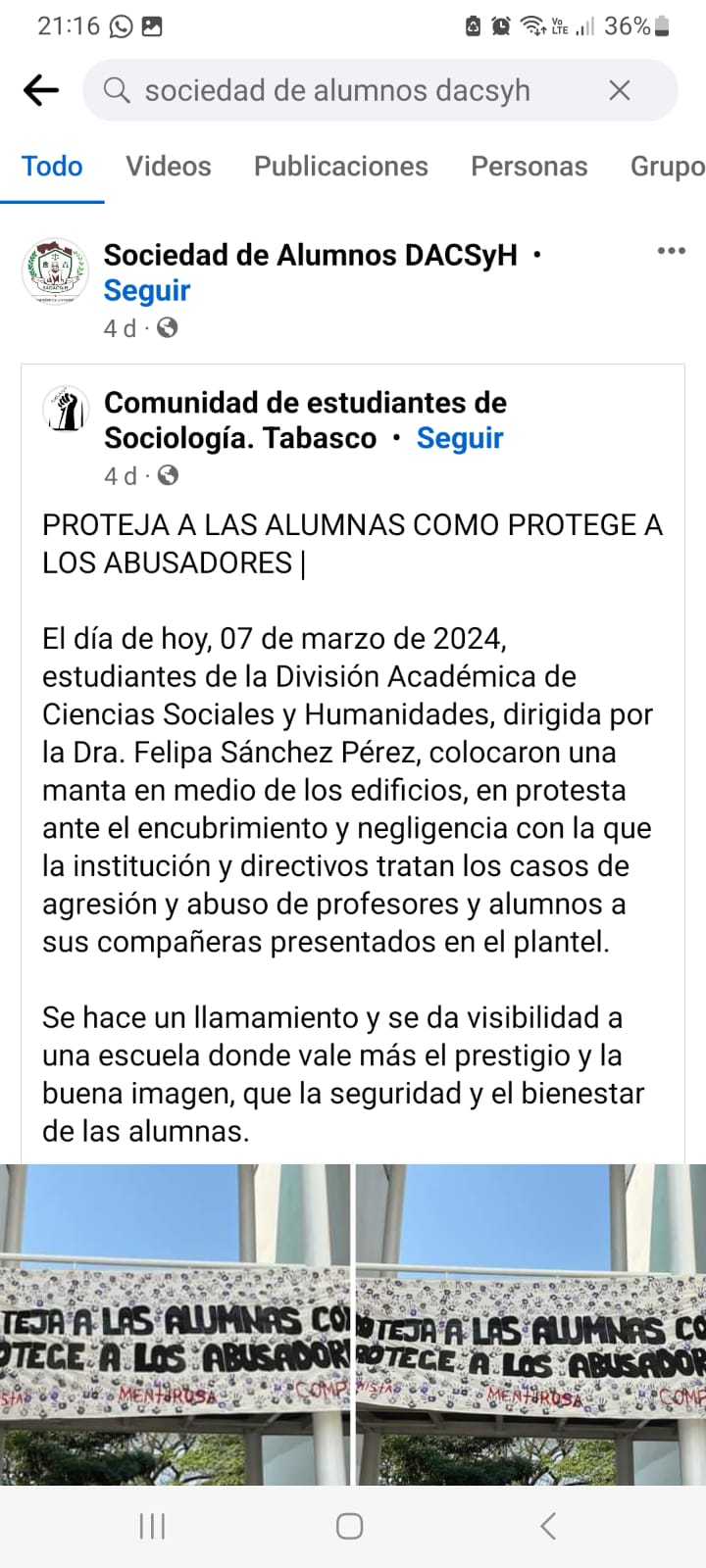Image resolution: width=706 pixels, height=1568 pixels.
Task: Open recent apps from navigation bar
Action: pos(152,1526)
